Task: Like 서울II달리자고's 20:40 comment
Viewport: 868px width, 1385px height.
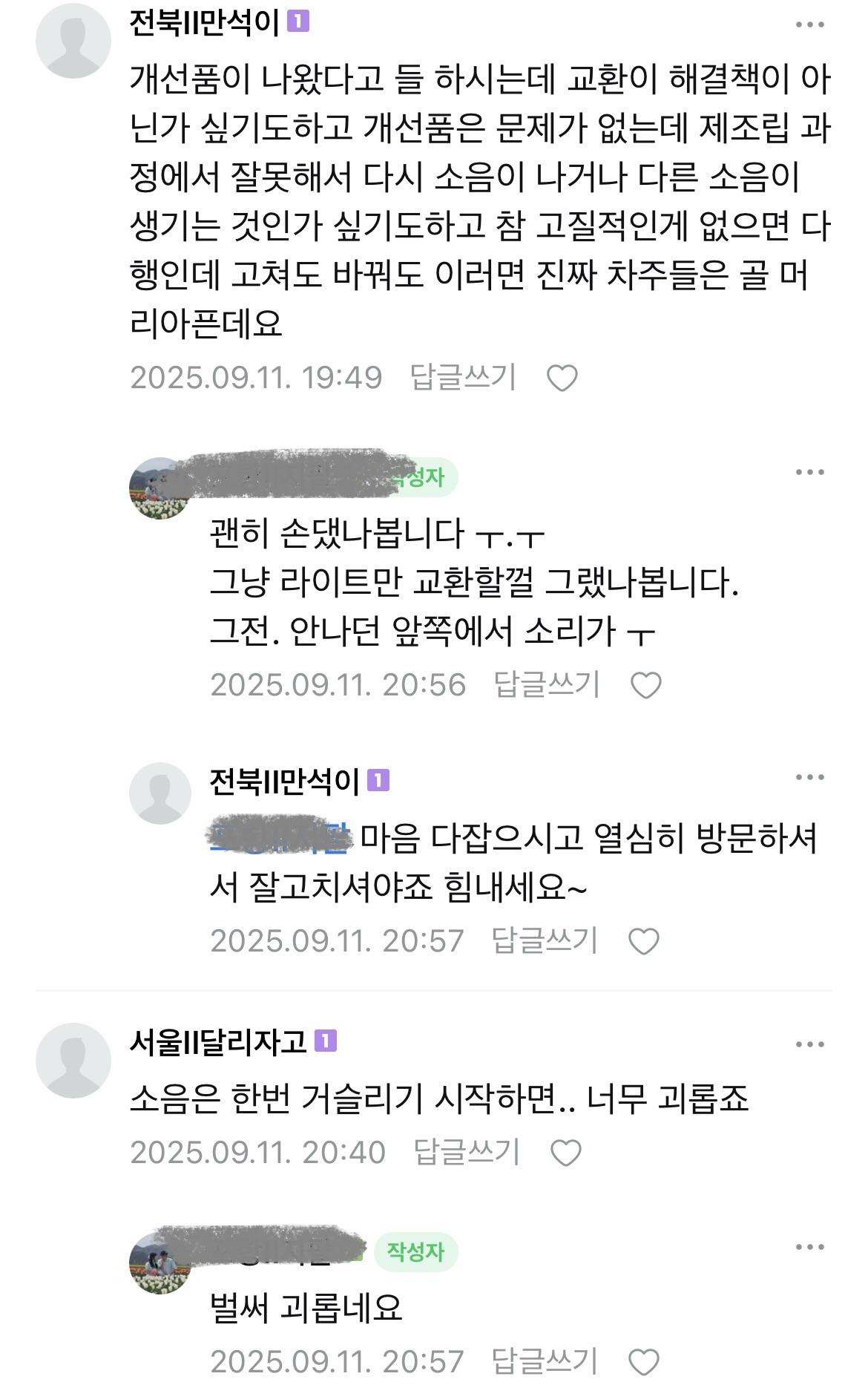Action: tap(565, 1153)
